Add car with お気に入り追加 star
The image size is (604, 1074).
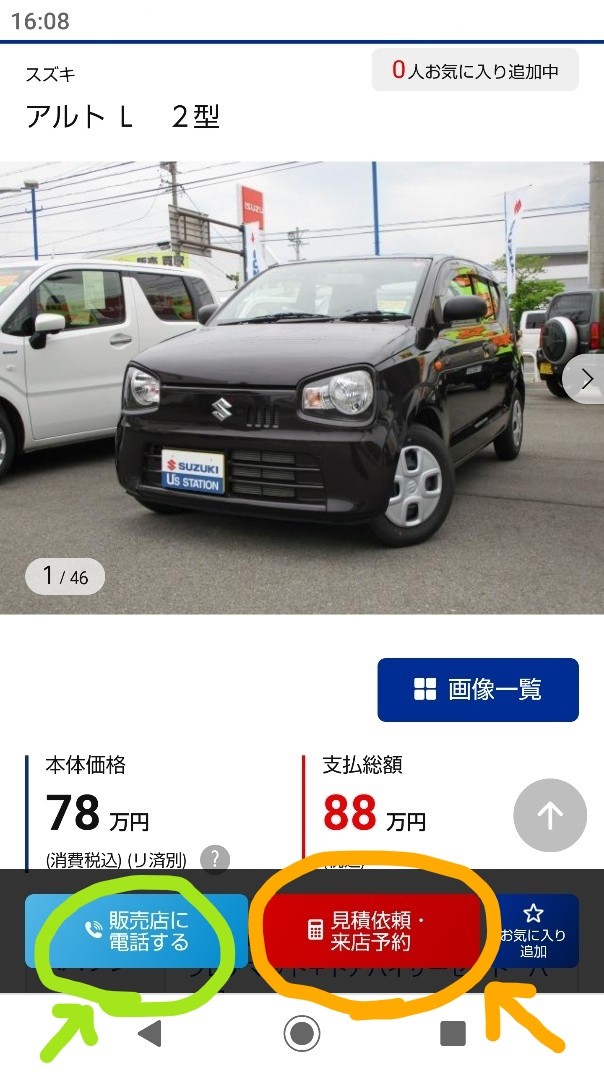click(x=534, y=930)
